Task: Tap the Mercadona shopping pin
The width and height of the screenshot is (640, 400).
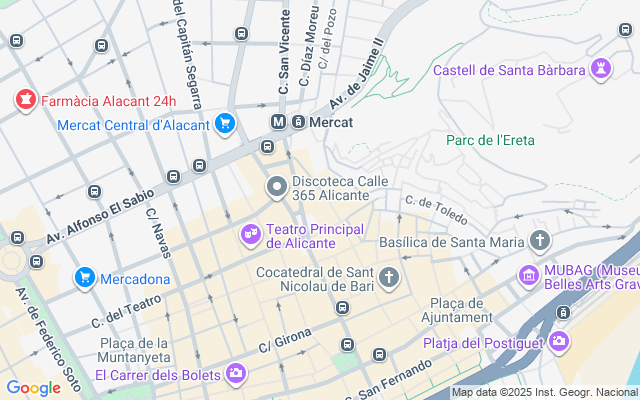Action: click(x=86, y=277)
